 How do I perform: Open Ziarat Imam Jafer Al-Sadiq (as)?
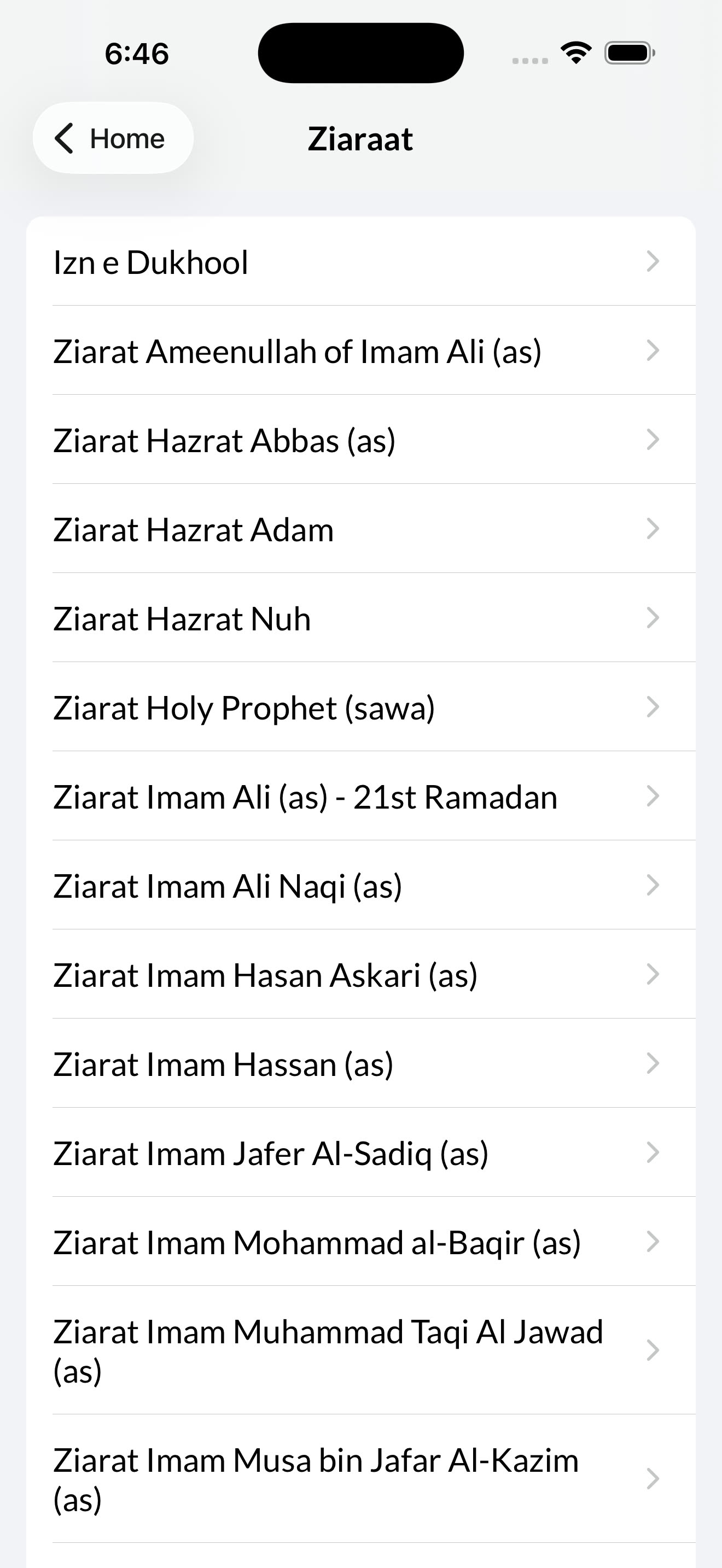(x=270, y=1152)
